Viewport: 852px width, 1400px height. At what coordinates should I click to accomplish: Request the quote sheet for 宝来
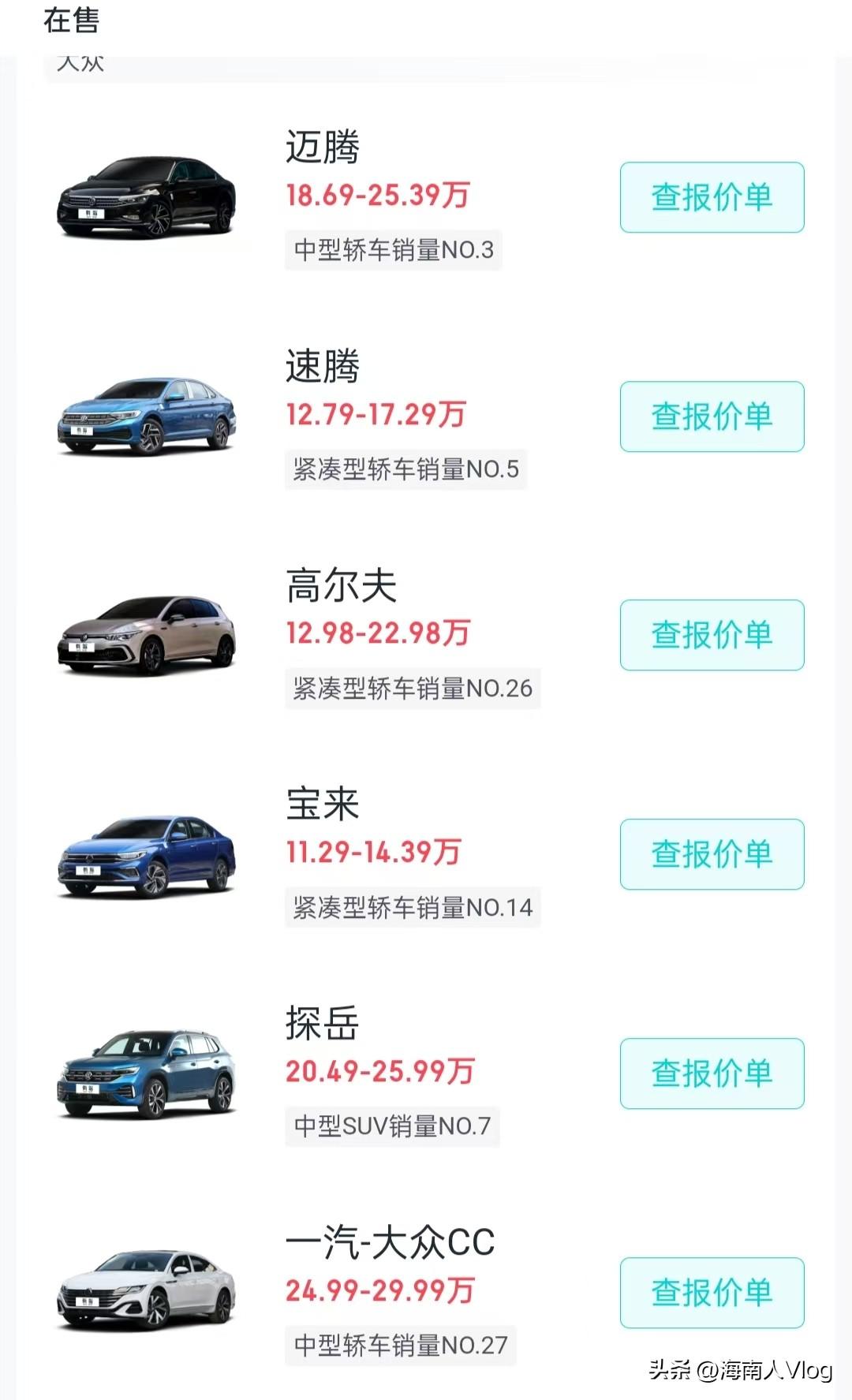[712, 854]
